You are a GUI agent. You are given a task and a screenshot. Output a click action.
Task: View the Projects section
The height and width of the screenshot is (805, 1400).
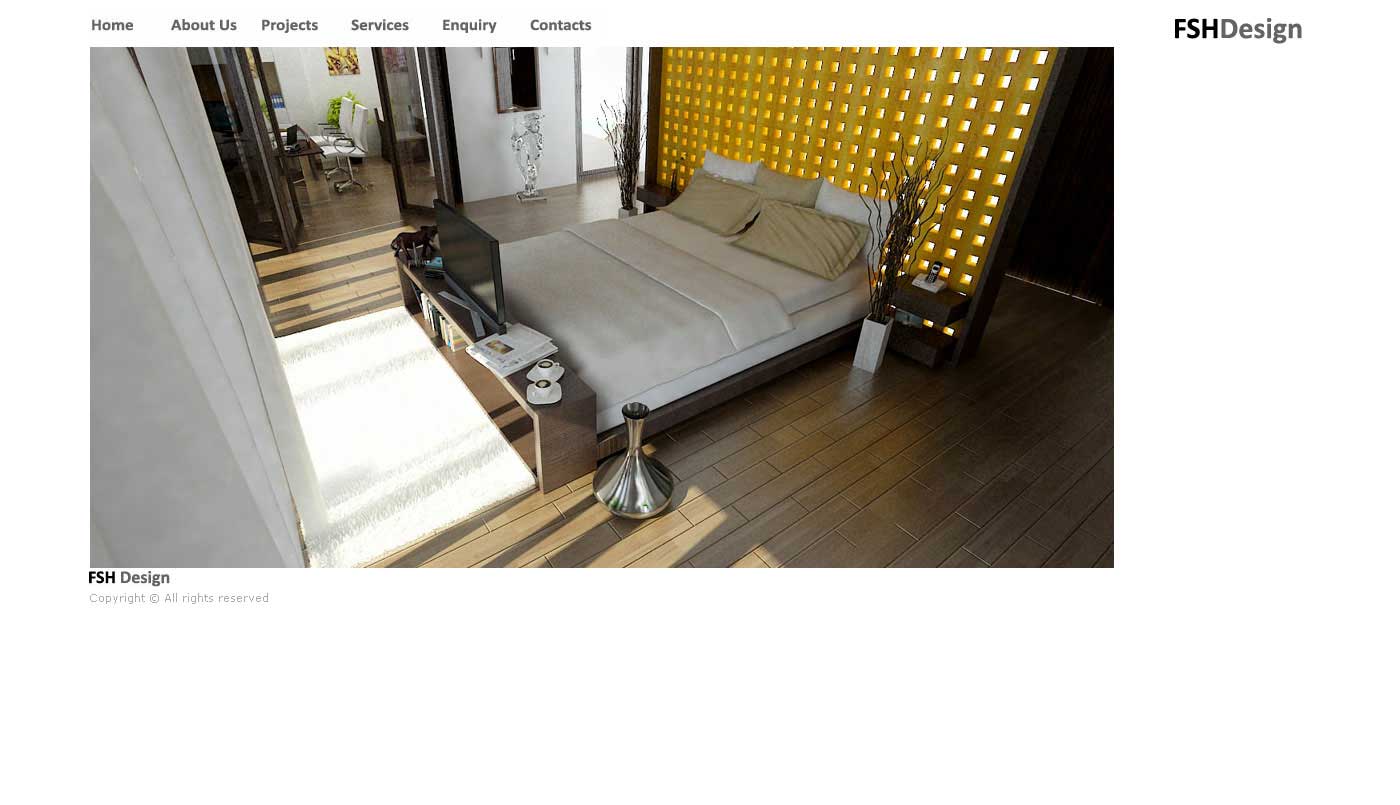[x=289, y=25]
